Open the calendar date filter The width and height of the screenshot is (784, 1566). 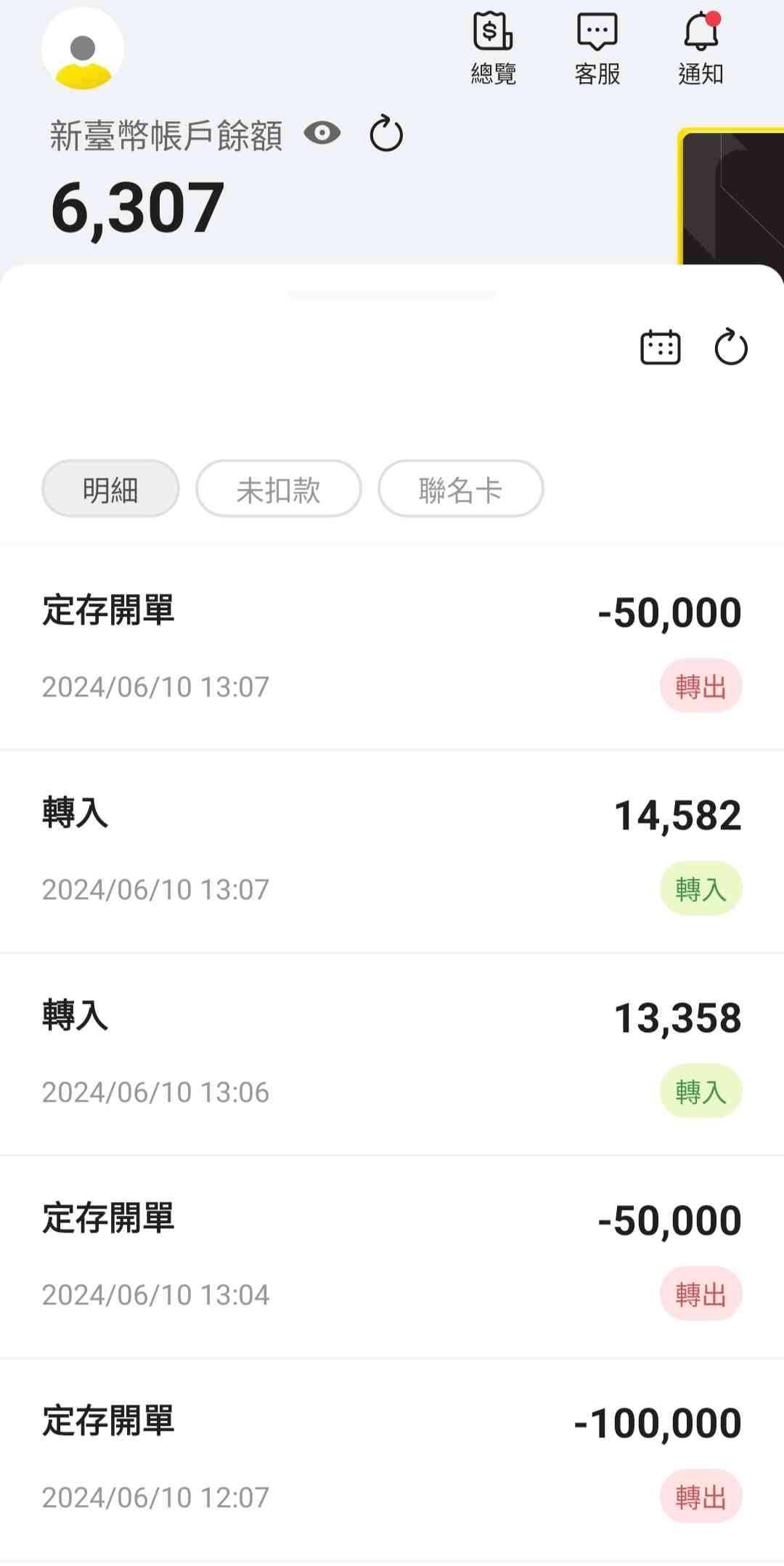660,347
